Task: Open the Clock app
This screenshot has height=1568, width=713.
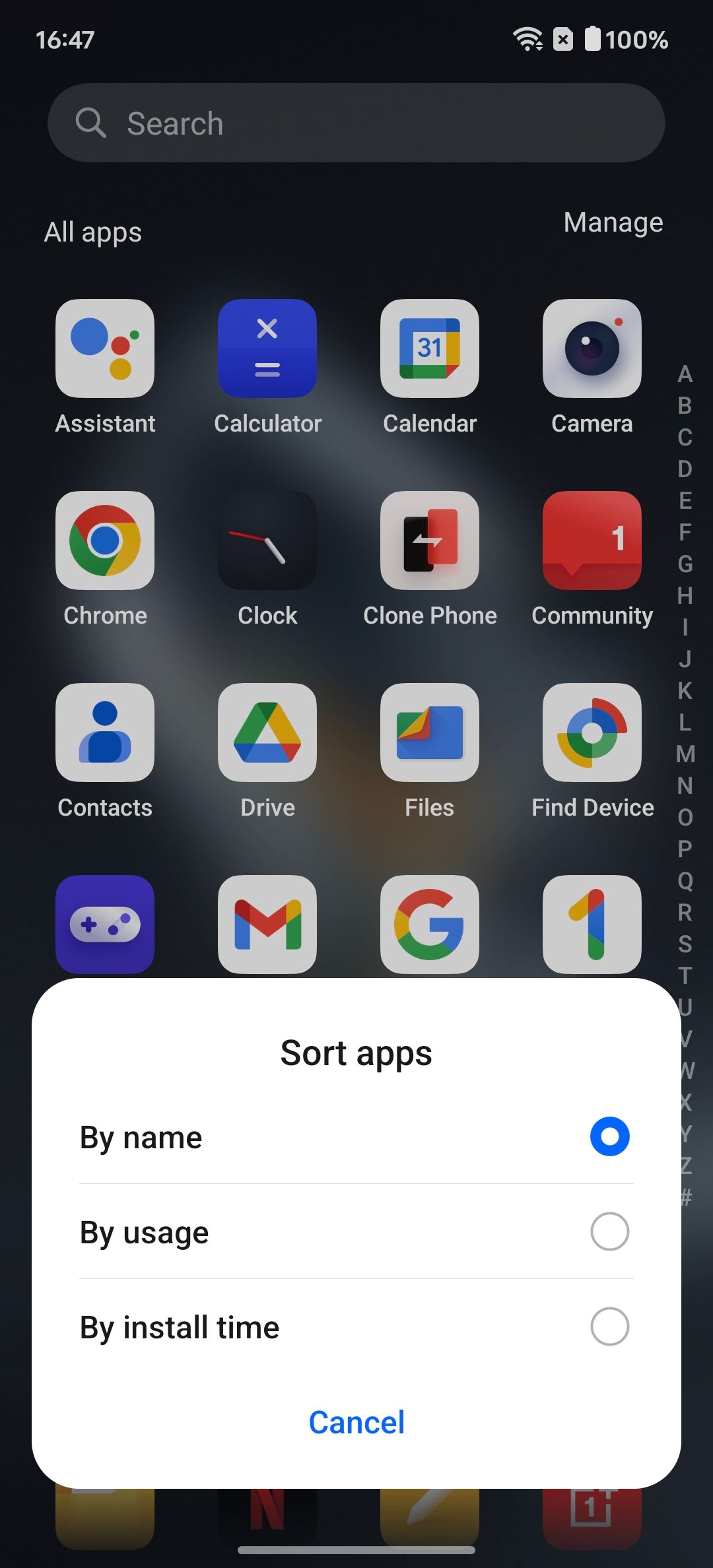Action: point(267,540)
